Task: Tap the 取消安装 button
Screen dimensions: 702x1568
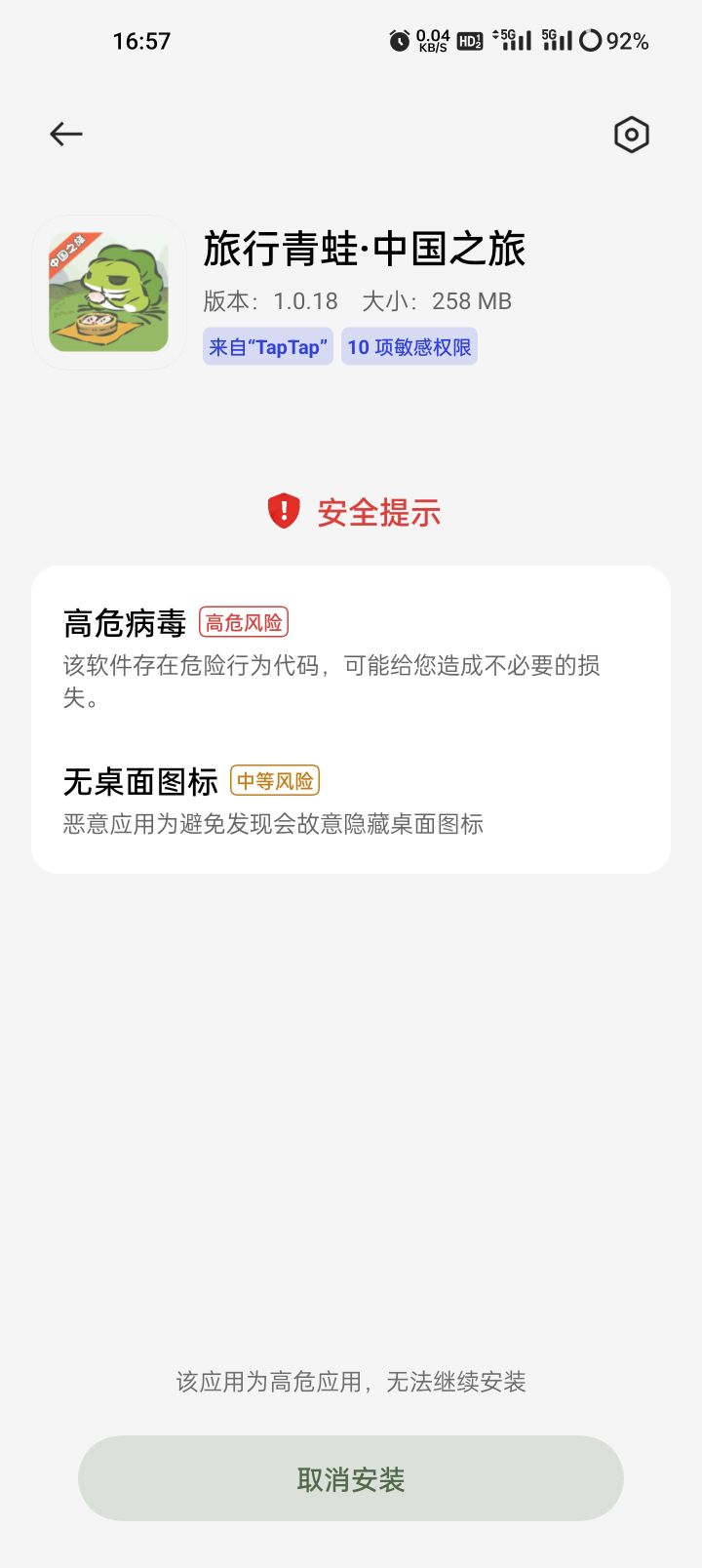Action: [x=351, y=1478]
